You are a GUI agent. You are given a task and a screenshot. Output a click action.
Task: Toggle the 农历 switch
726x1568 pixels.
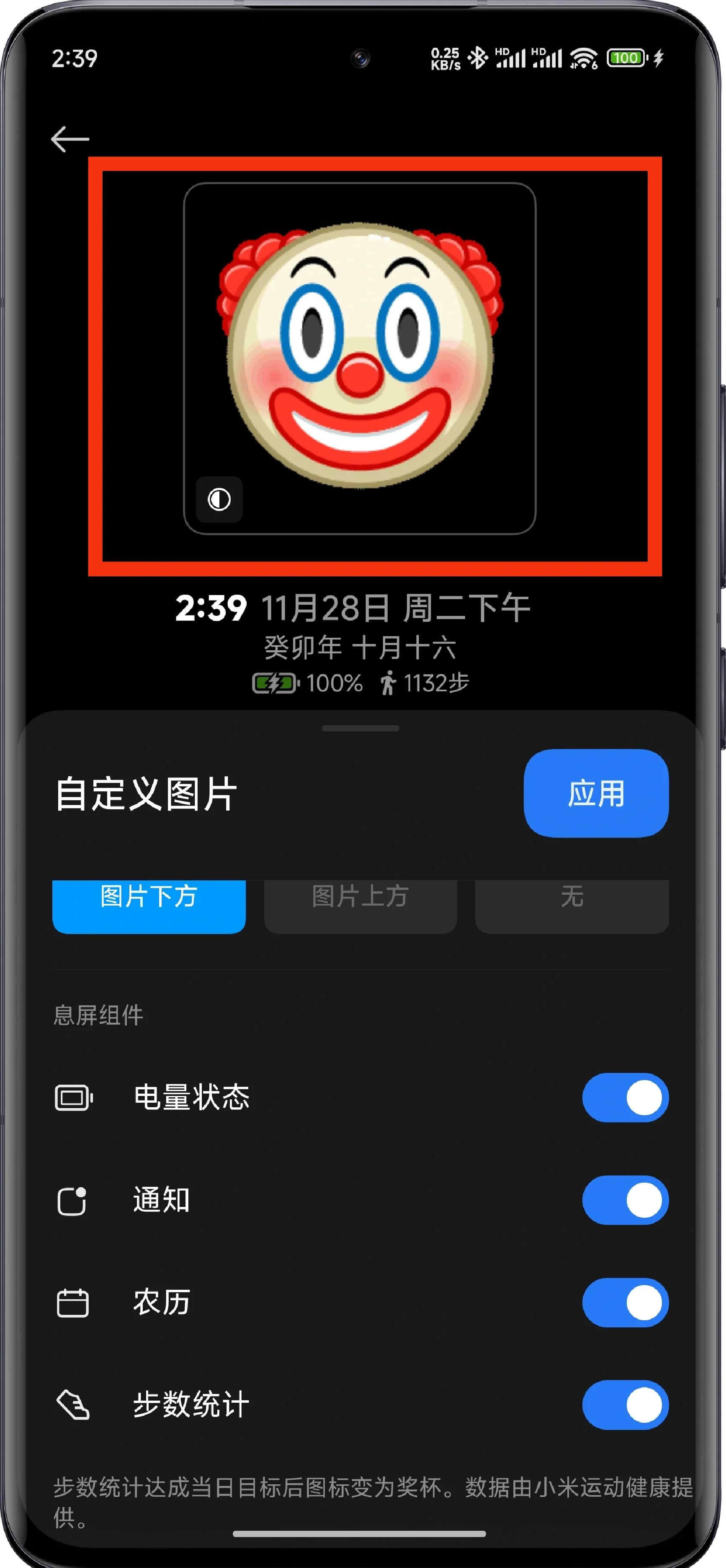tap(625, 1302)
